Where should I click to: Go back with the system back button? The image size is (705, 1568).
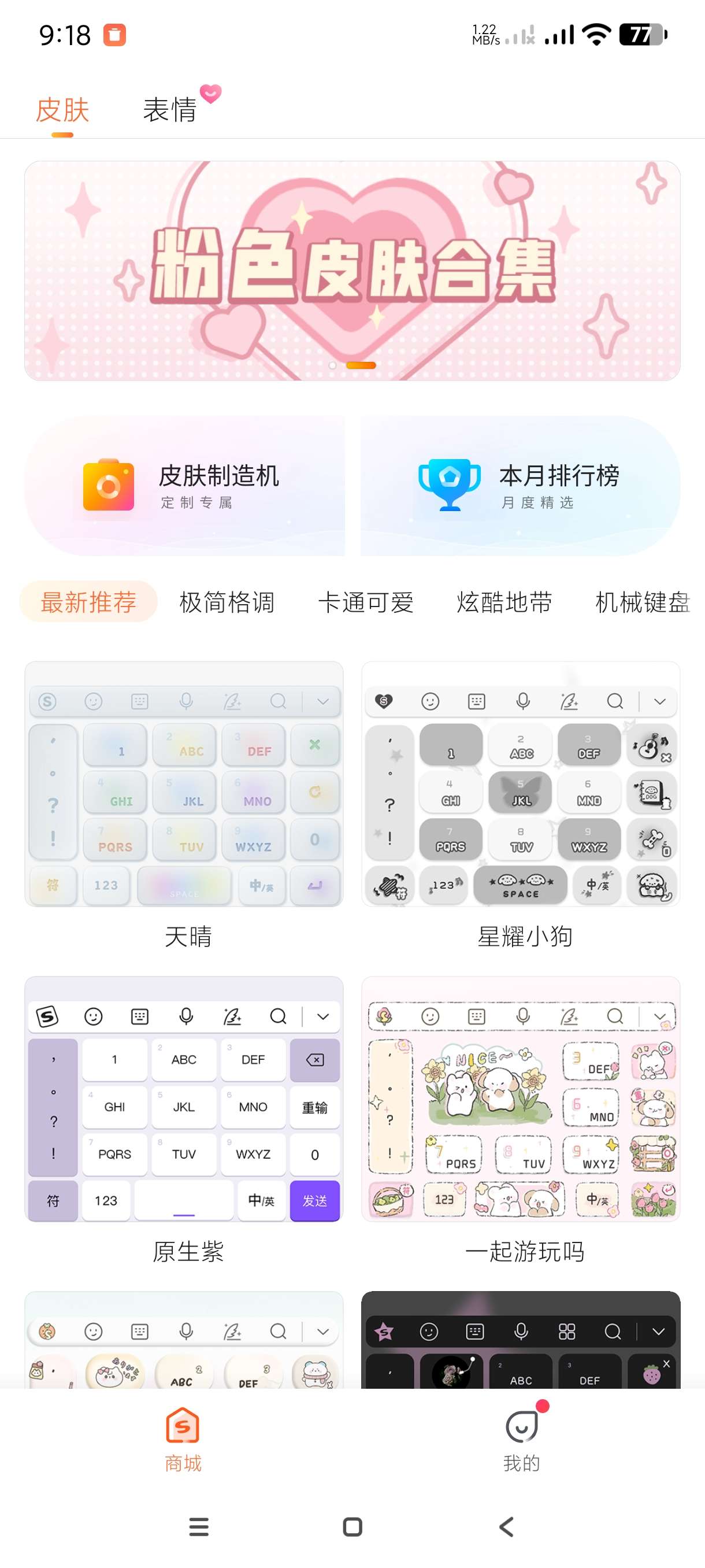coord(506,1526)
